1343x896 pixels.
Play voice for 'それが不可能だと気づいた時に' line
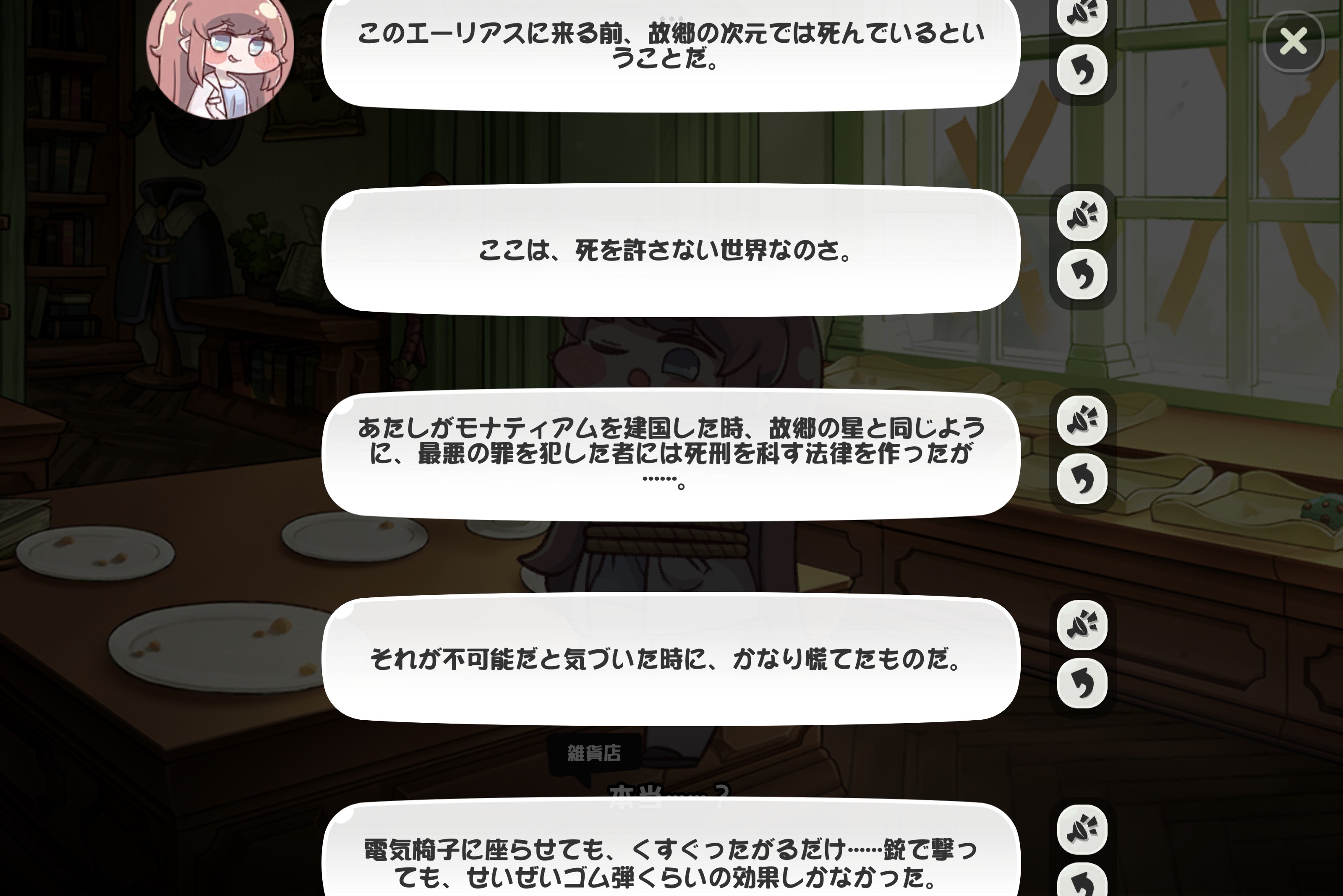point(1082,625)
